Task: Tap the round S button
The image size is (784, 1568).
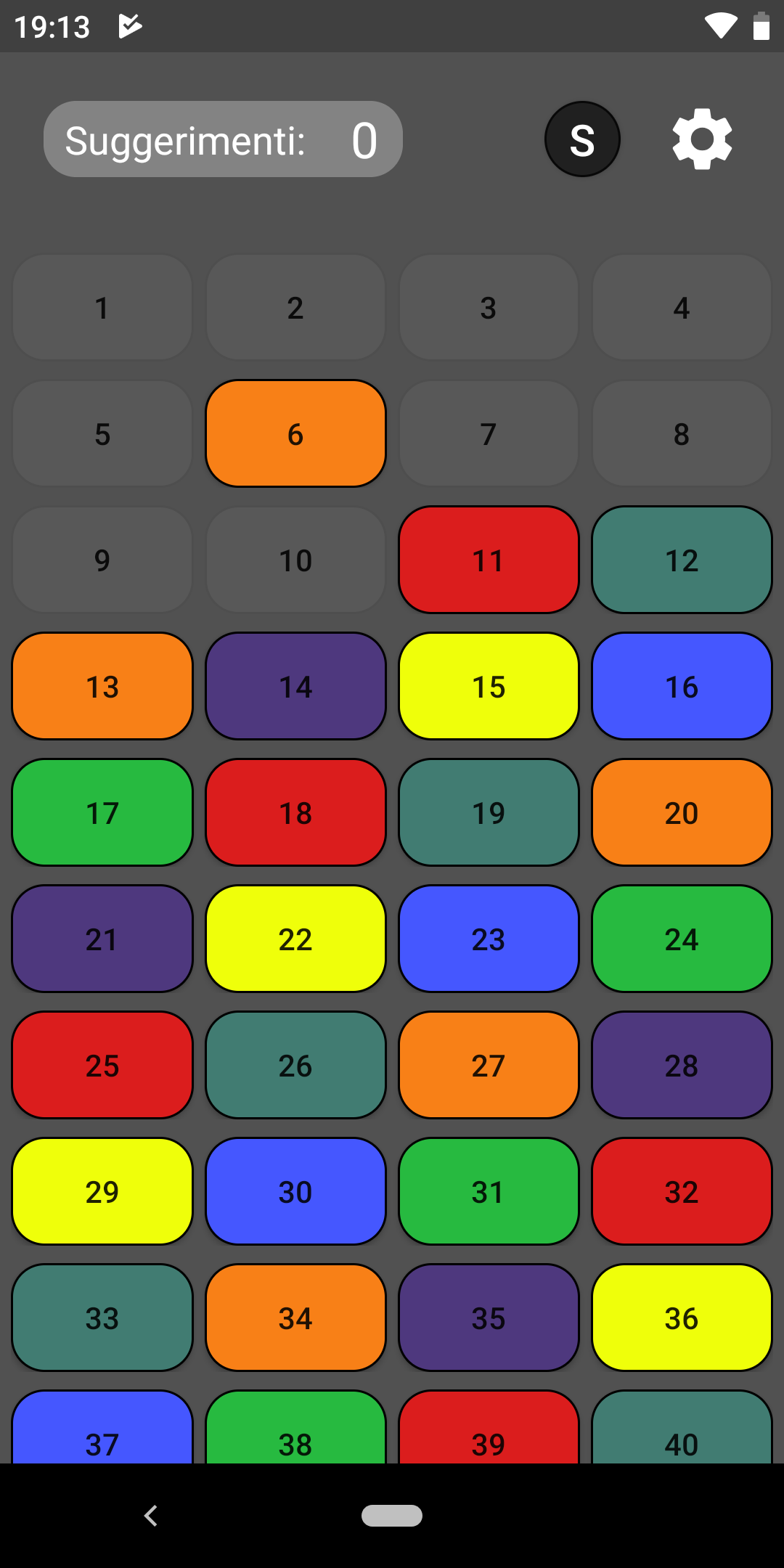Action: point(582,139)
